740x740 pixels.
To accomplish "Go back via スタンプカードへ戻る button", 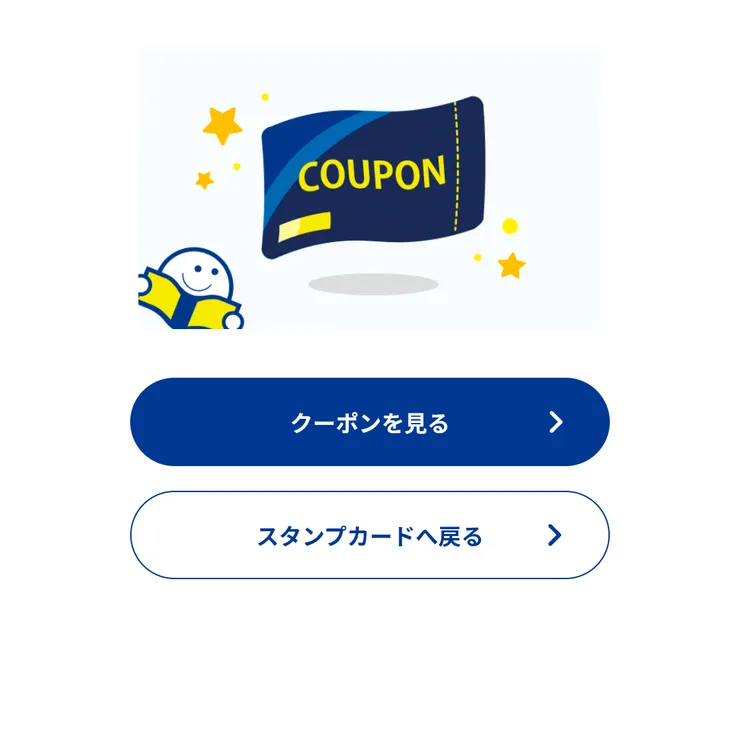I will click(369, 535).
